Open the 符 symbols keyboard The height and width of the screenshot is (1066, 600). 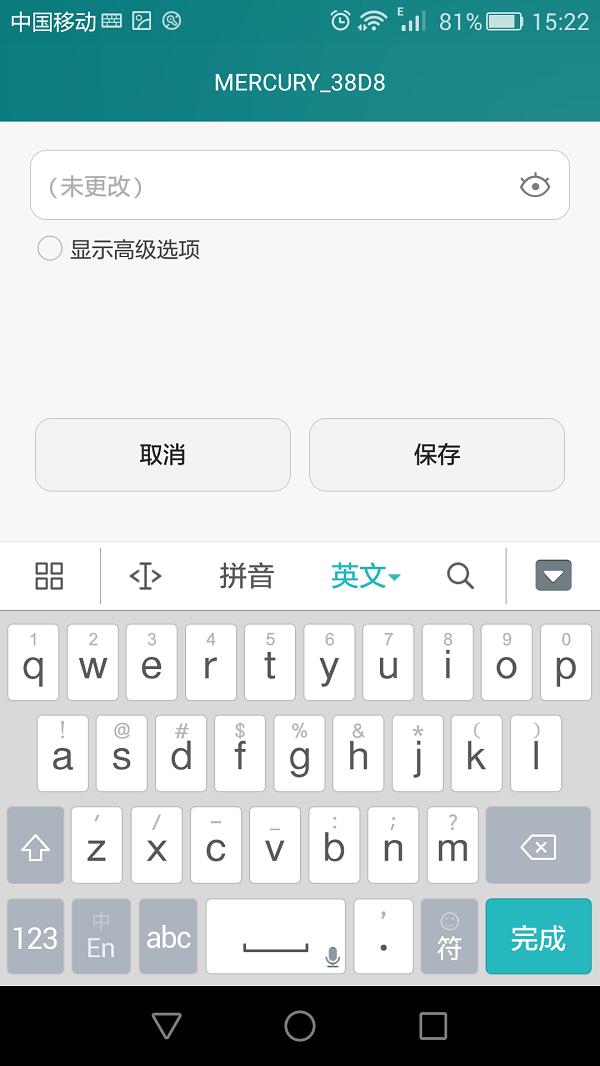click(x=449, y=937)
